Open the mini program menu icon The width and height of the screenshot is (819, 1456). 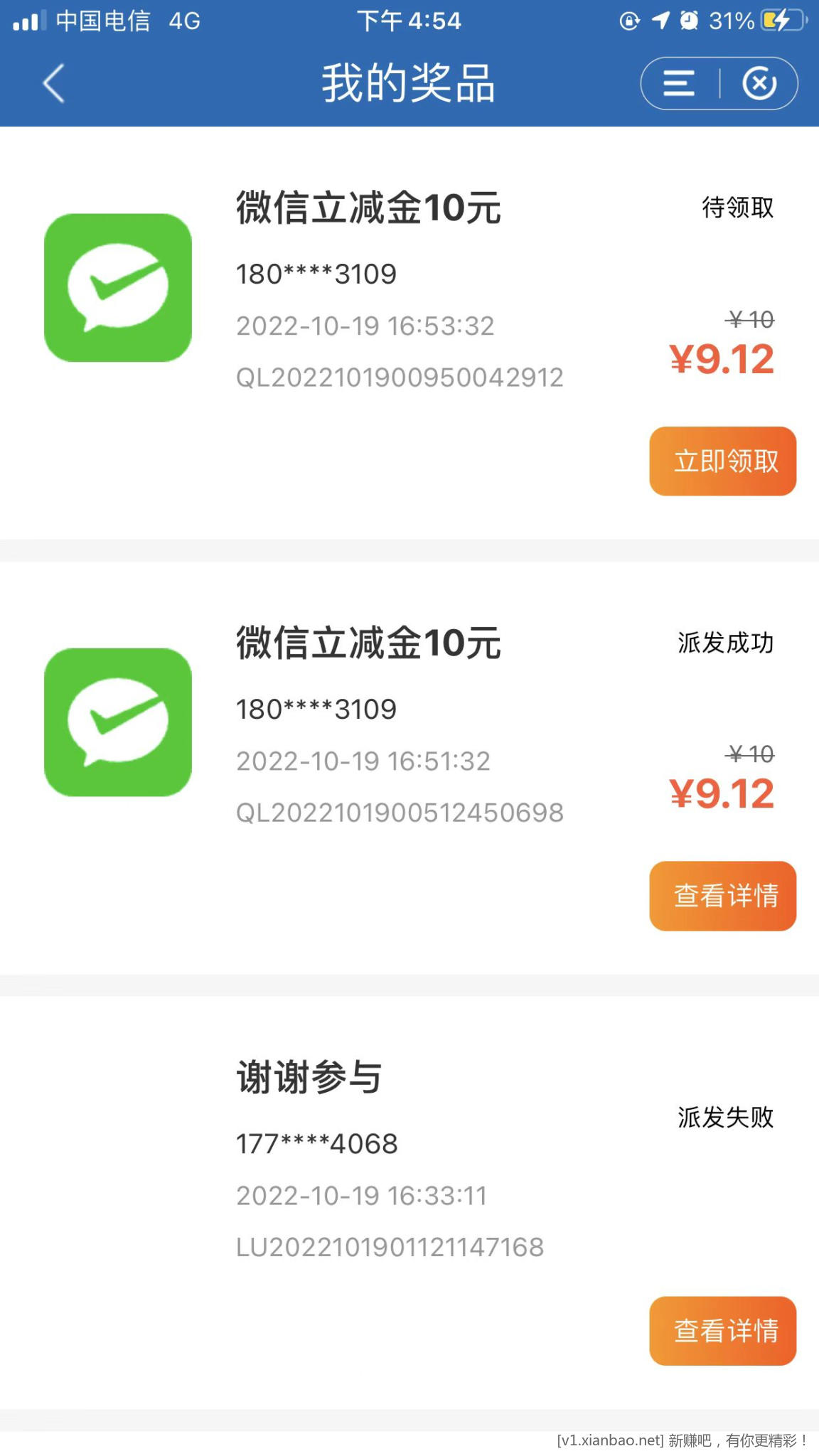pos(679,83)
